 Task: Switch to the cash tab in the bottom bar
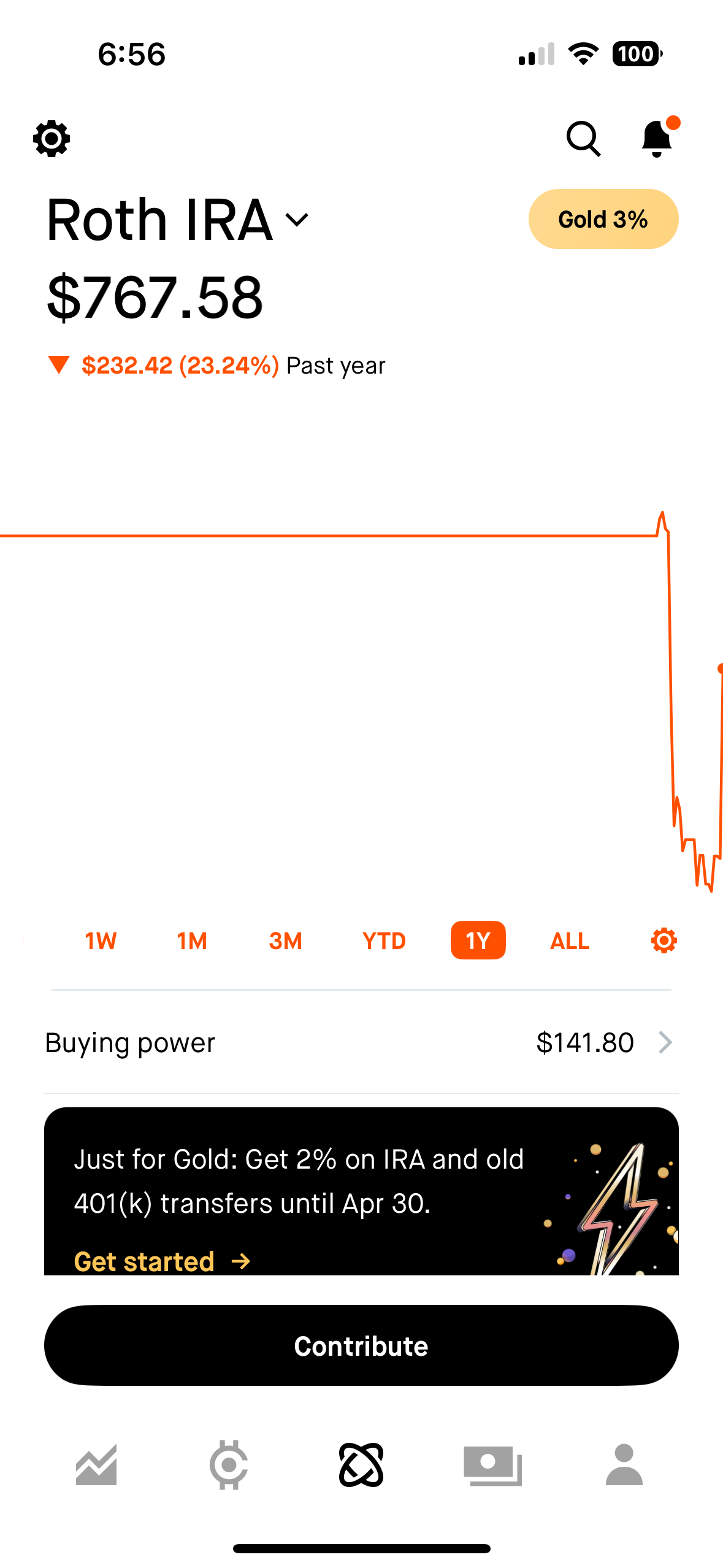point(493,1466)
